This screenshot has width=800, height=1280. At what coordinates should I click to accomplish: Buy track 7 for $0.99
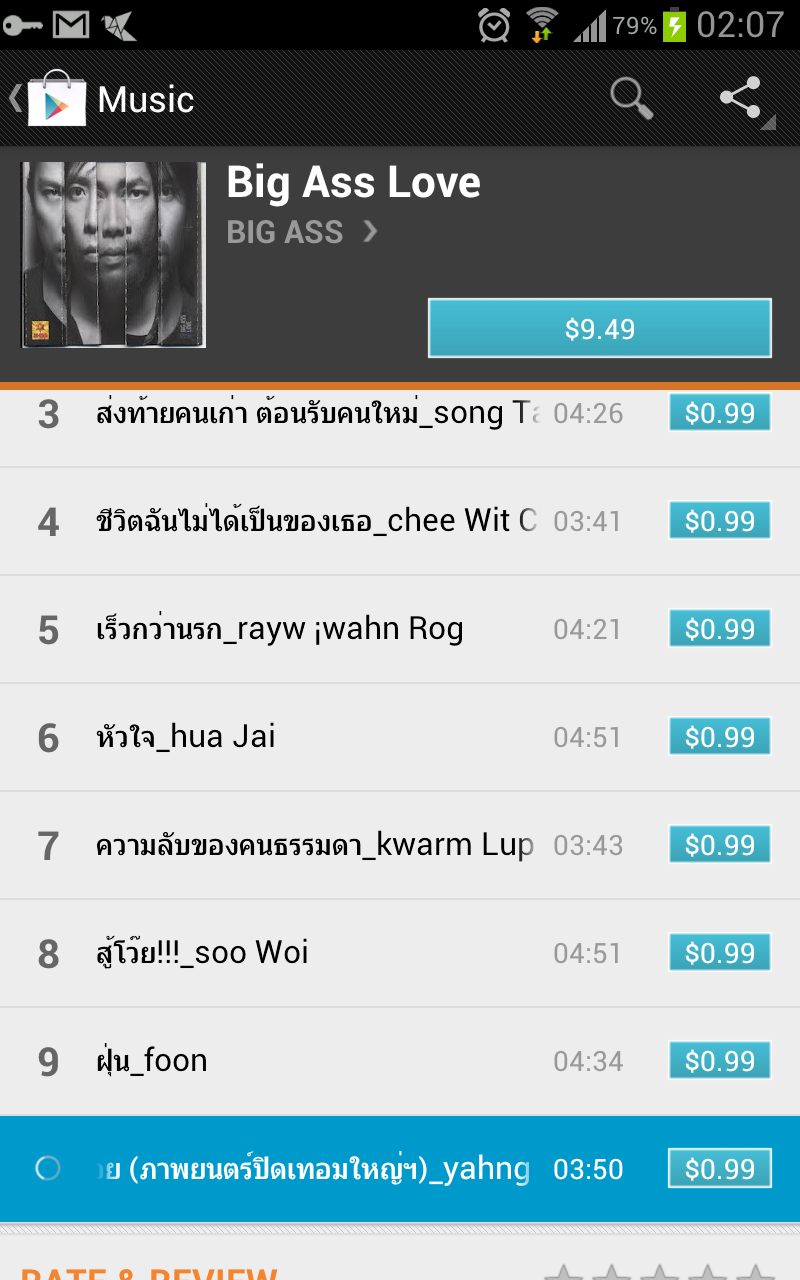coord(720,845)
